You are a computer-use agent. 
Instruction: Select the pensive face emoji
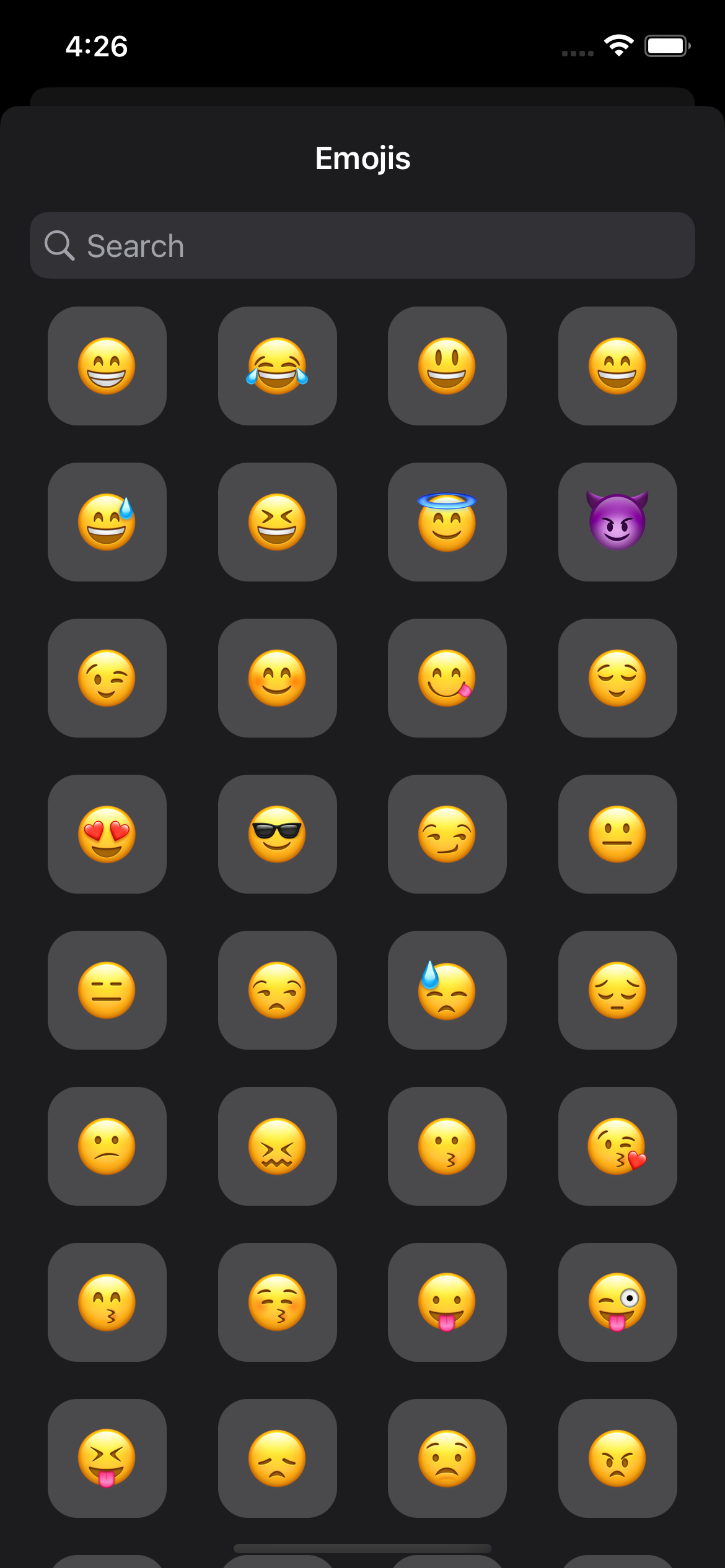coord(617,990)
